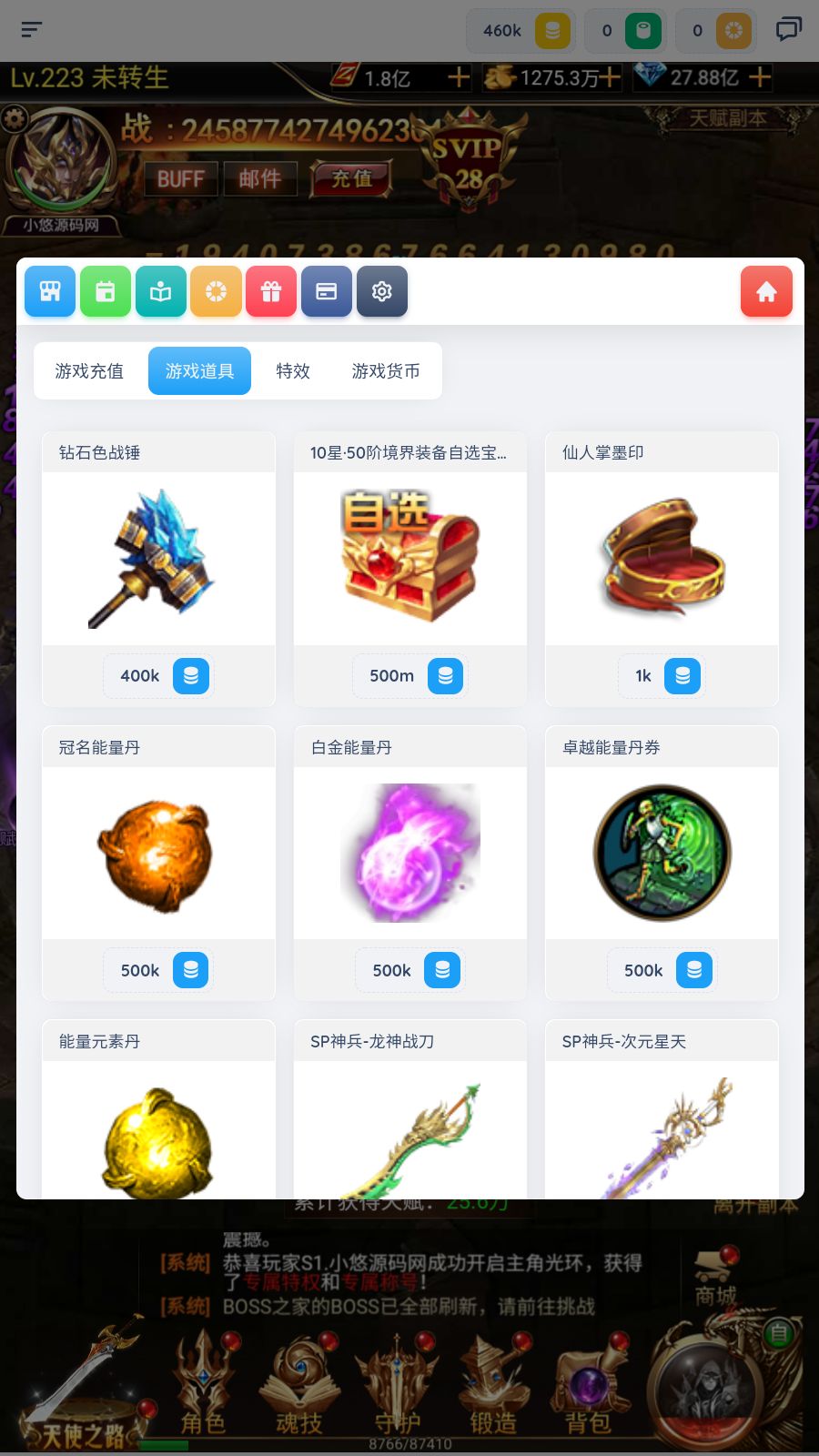Screen dimensions: 819x1456
Task: Select the 游戏道具 tab
Action: pos(199,370)
